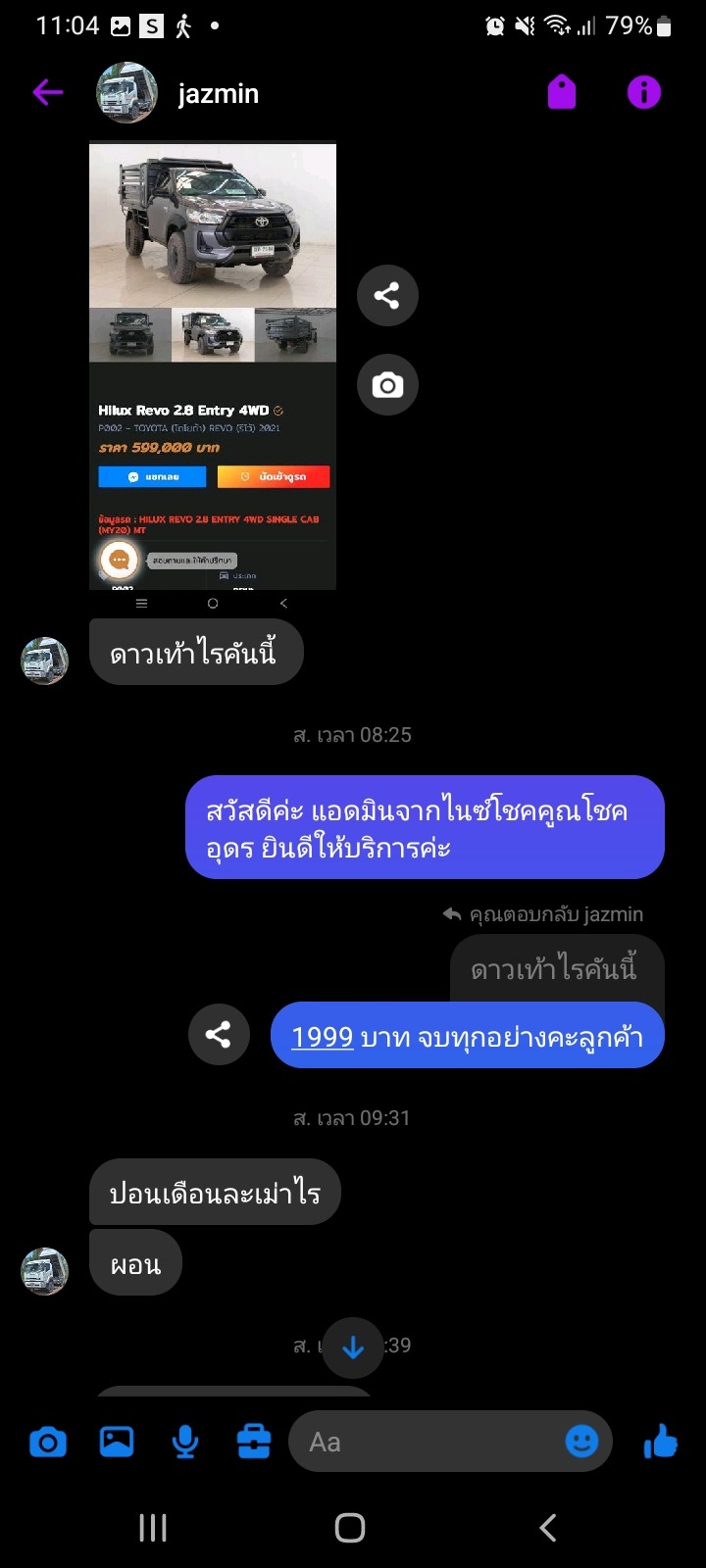The width and height of the screenshot is (706, 1568).
Task: Open the system recent apps view
Action: 153,1527
